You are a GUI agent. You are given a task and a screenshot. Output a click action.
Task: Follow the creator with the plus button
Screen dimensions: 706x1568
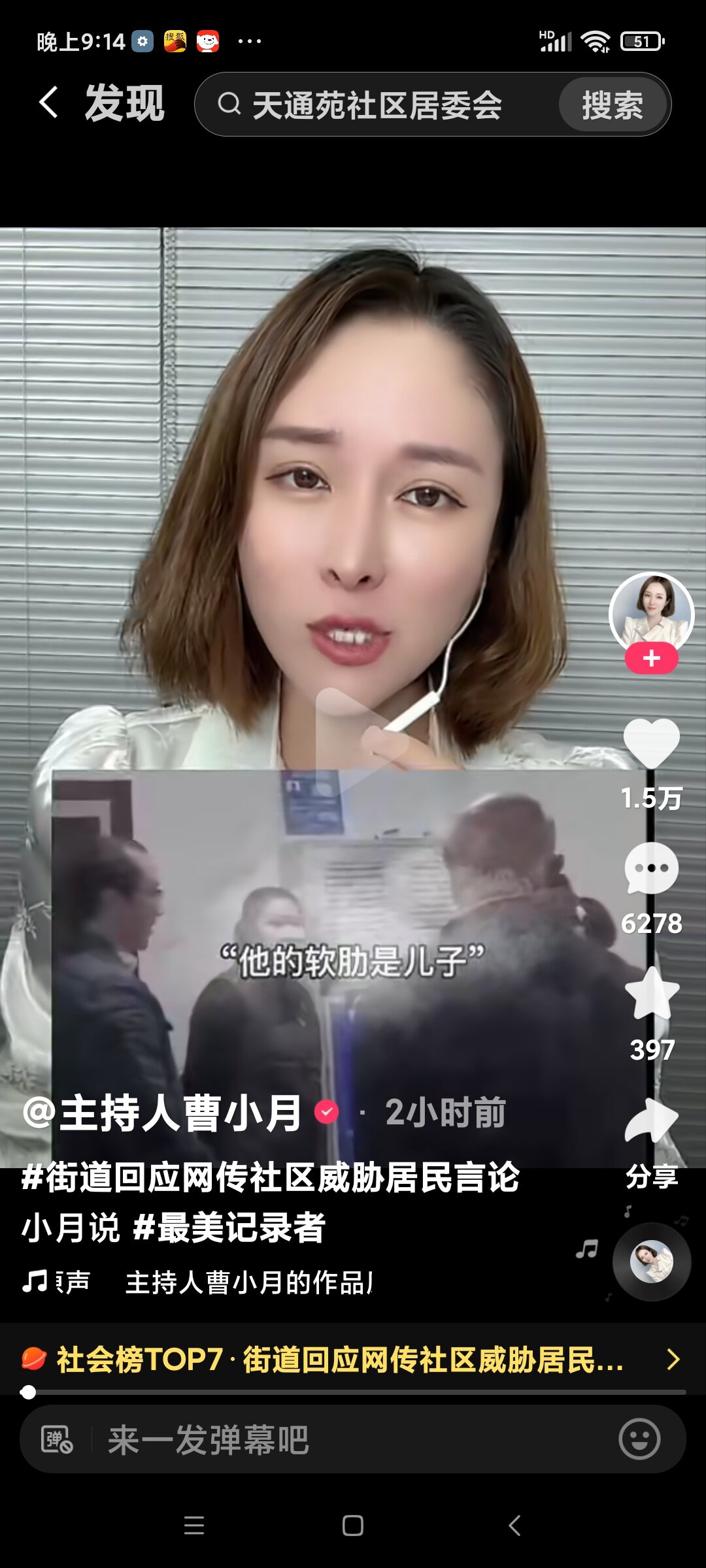click(651, 658)
